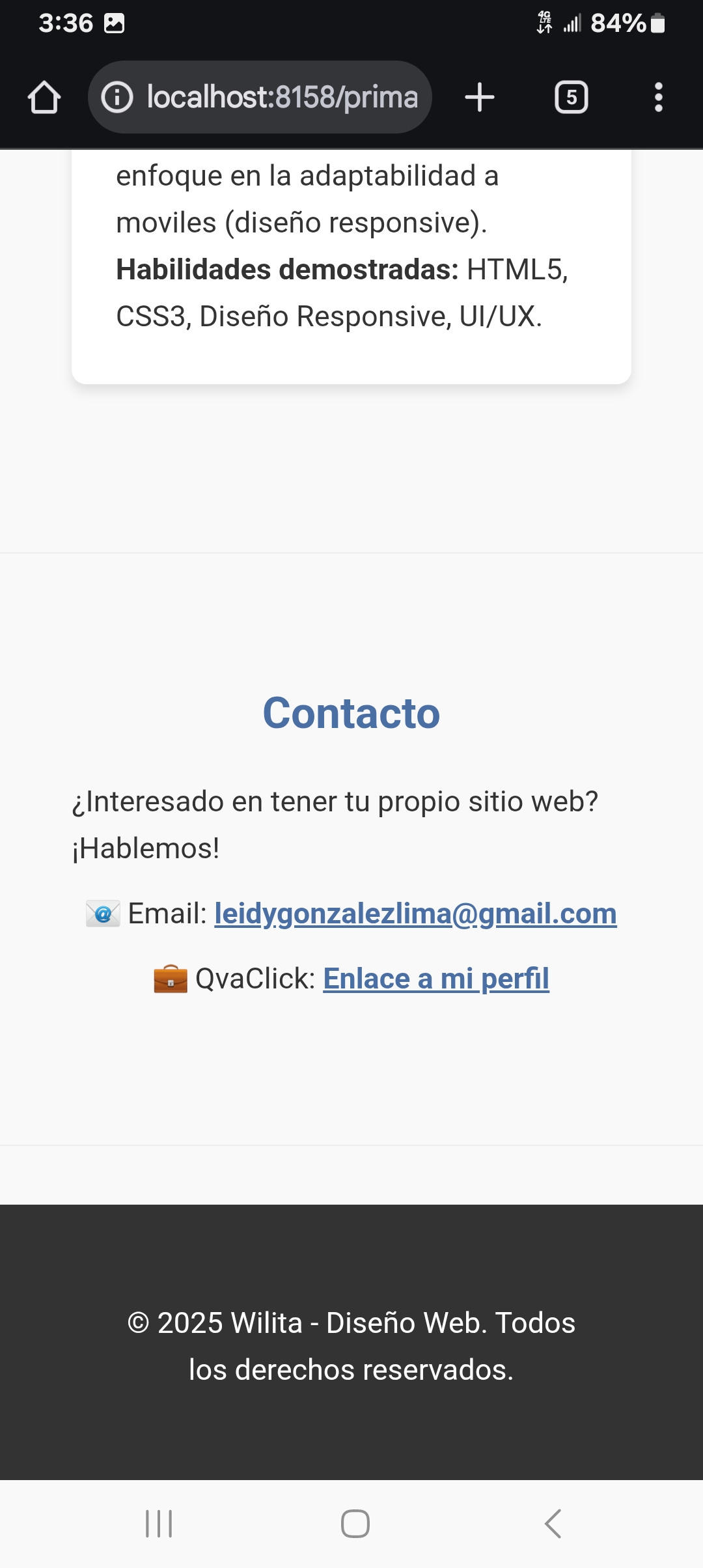Open a new browser tab

click(x=480, y=98)
